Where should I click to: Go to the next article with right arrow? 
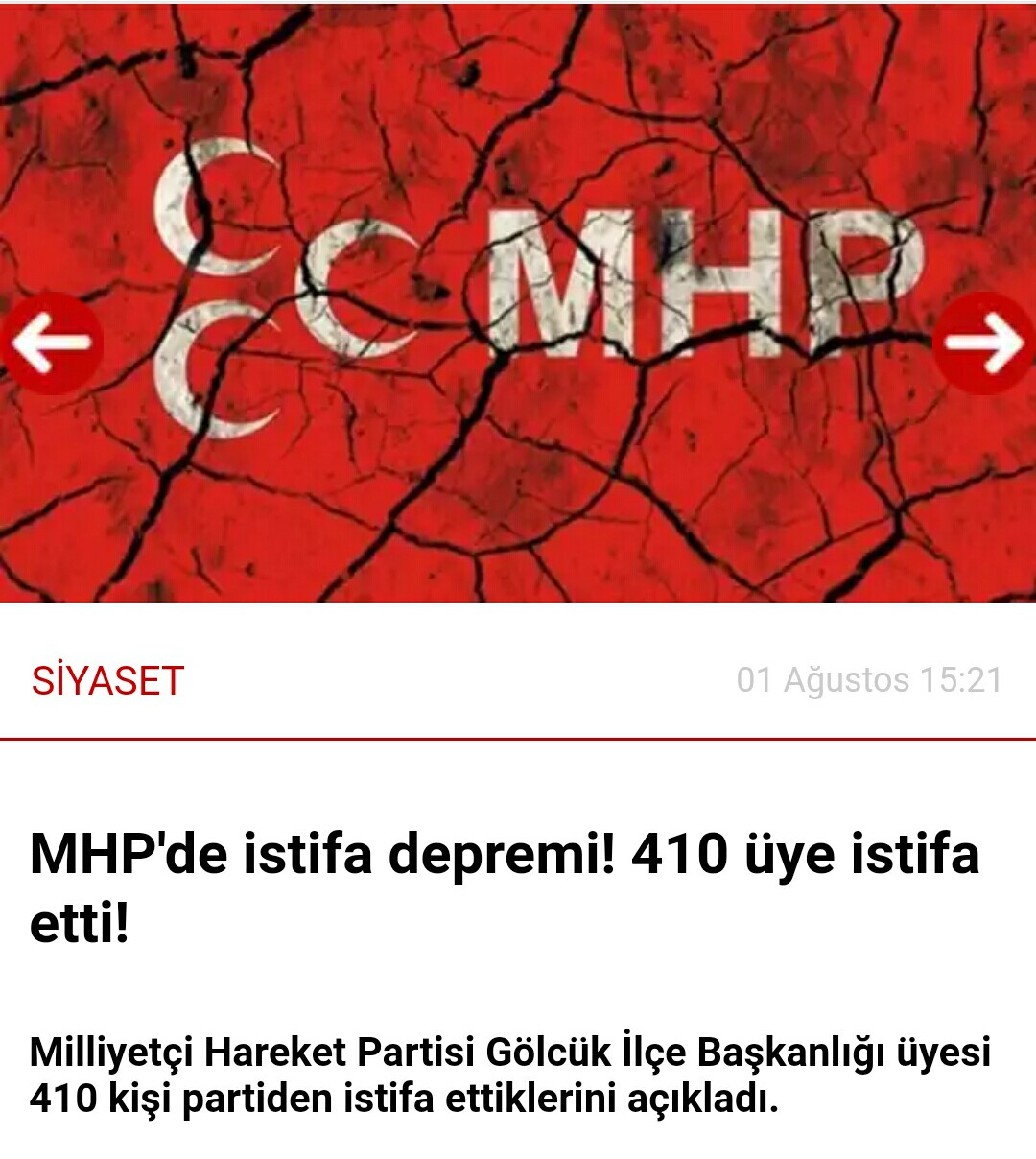985,343
